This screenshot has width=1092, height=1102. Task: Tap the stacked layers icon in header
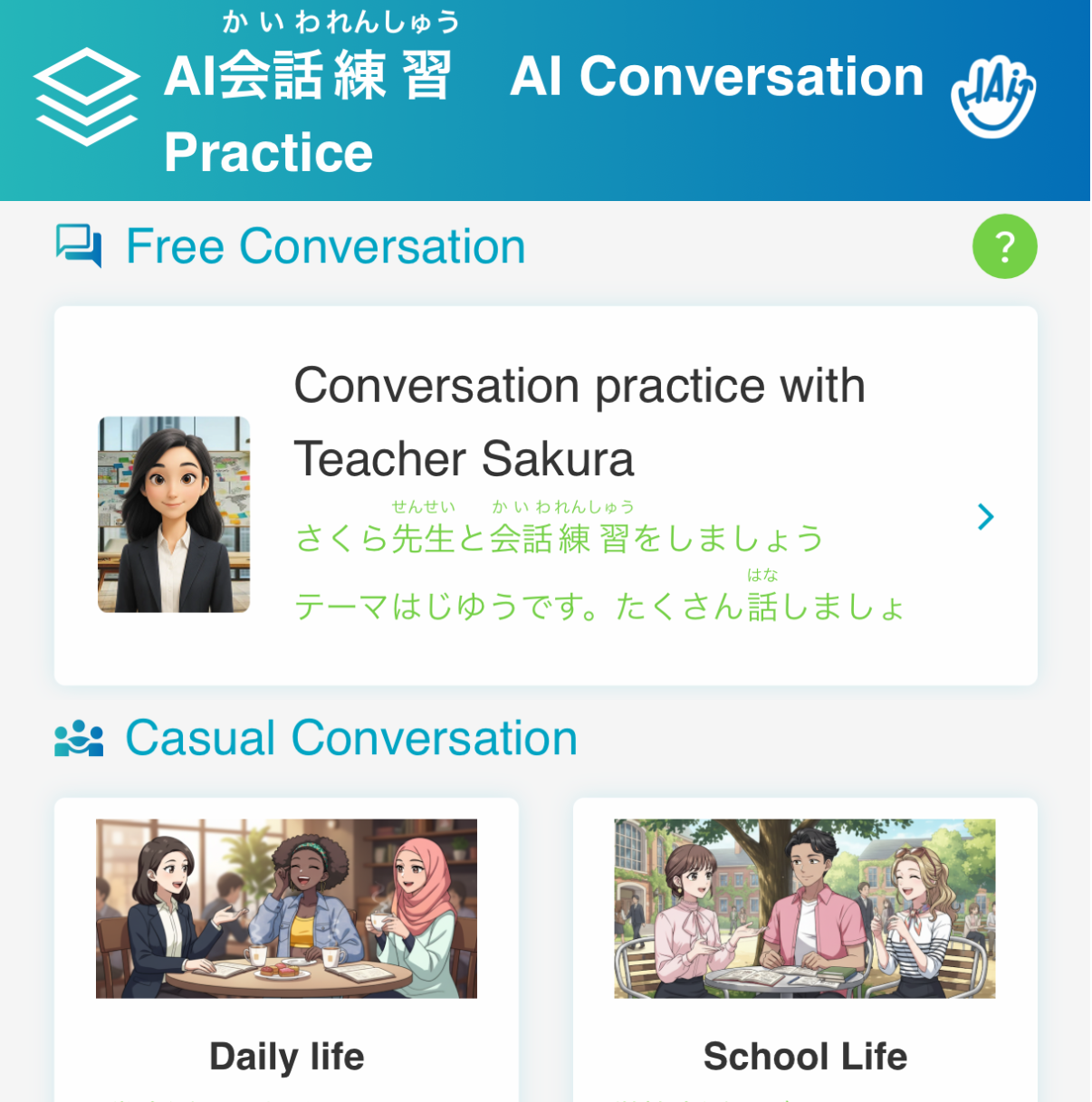87,96
